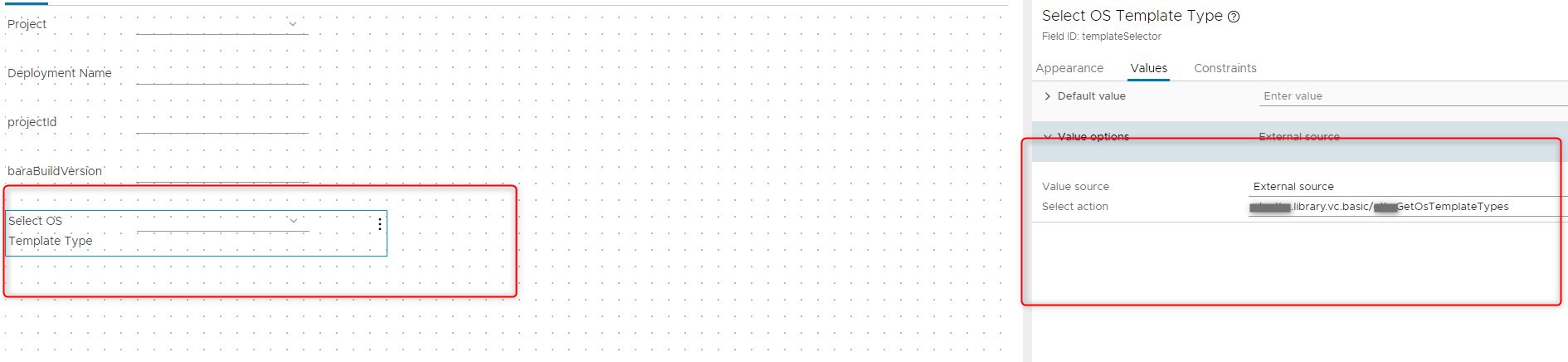The height and width of the screenshot is (362, 1568).
Task: Change the Value source selection
Action: click(1406, 187)
